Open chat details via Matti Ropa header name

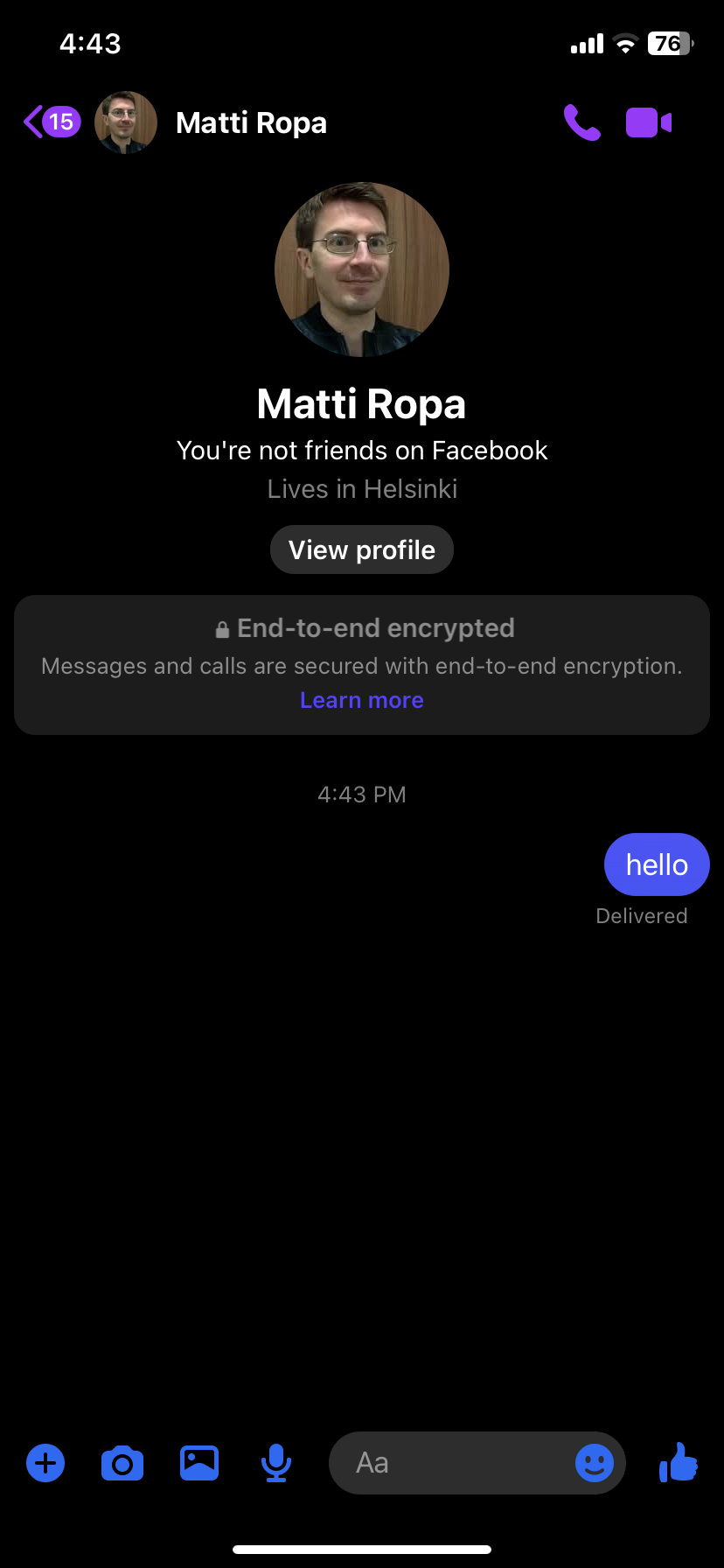click(251, 123)
